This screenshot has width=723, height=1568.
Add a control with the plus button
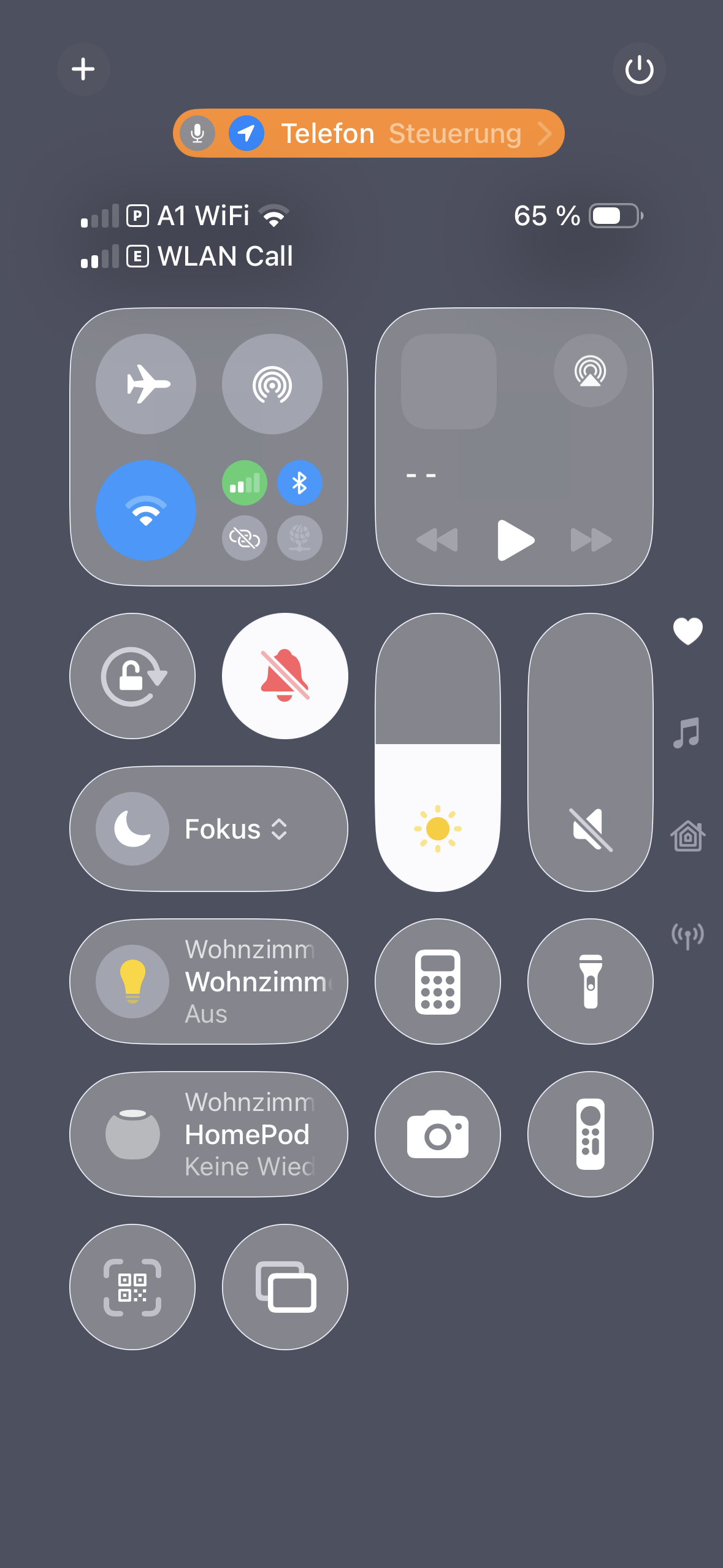pyautogui.click(x=83, y=69)
